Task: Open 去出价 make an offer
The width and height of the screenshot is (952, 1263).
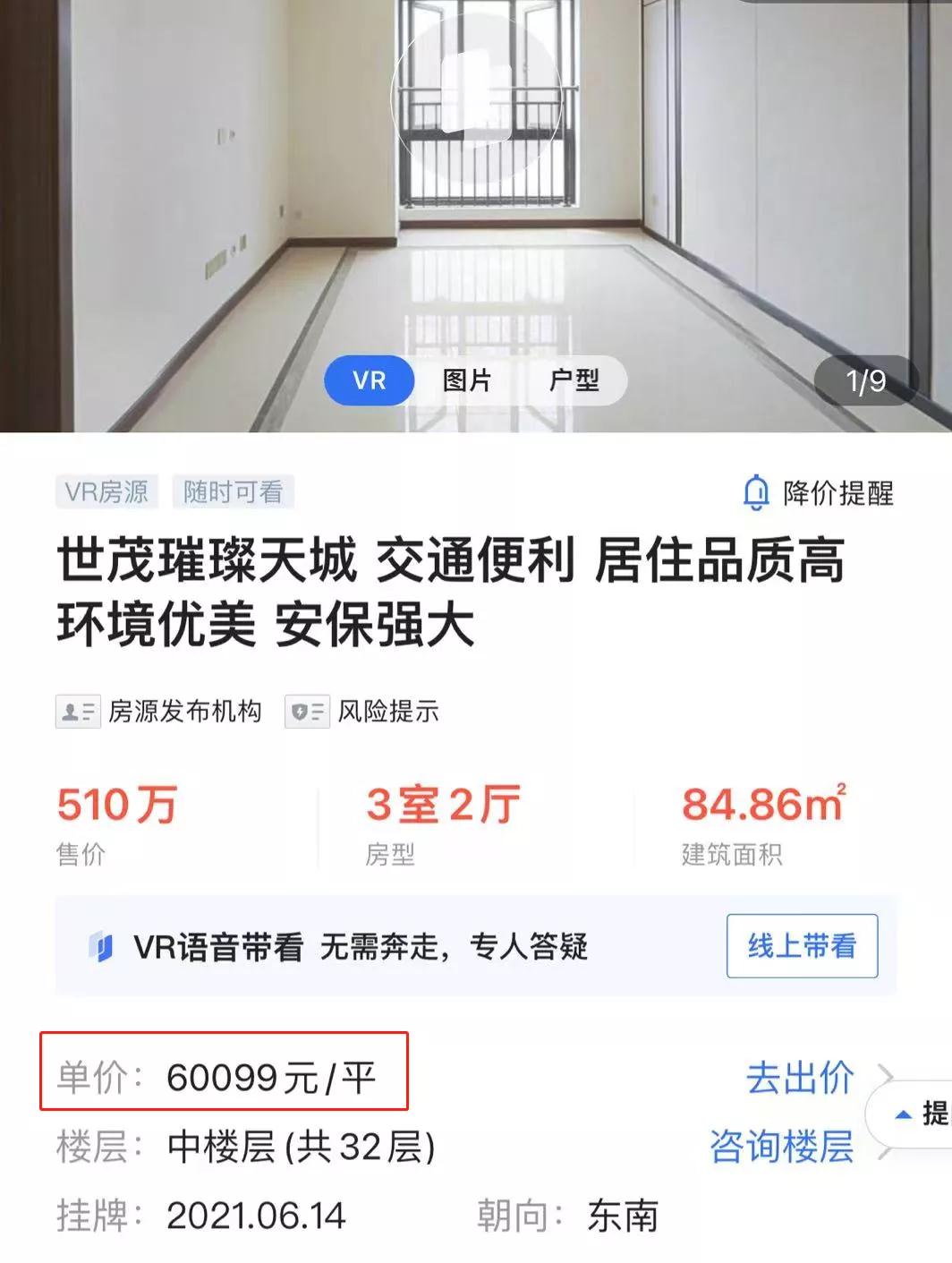Action: pos(801,1078)
